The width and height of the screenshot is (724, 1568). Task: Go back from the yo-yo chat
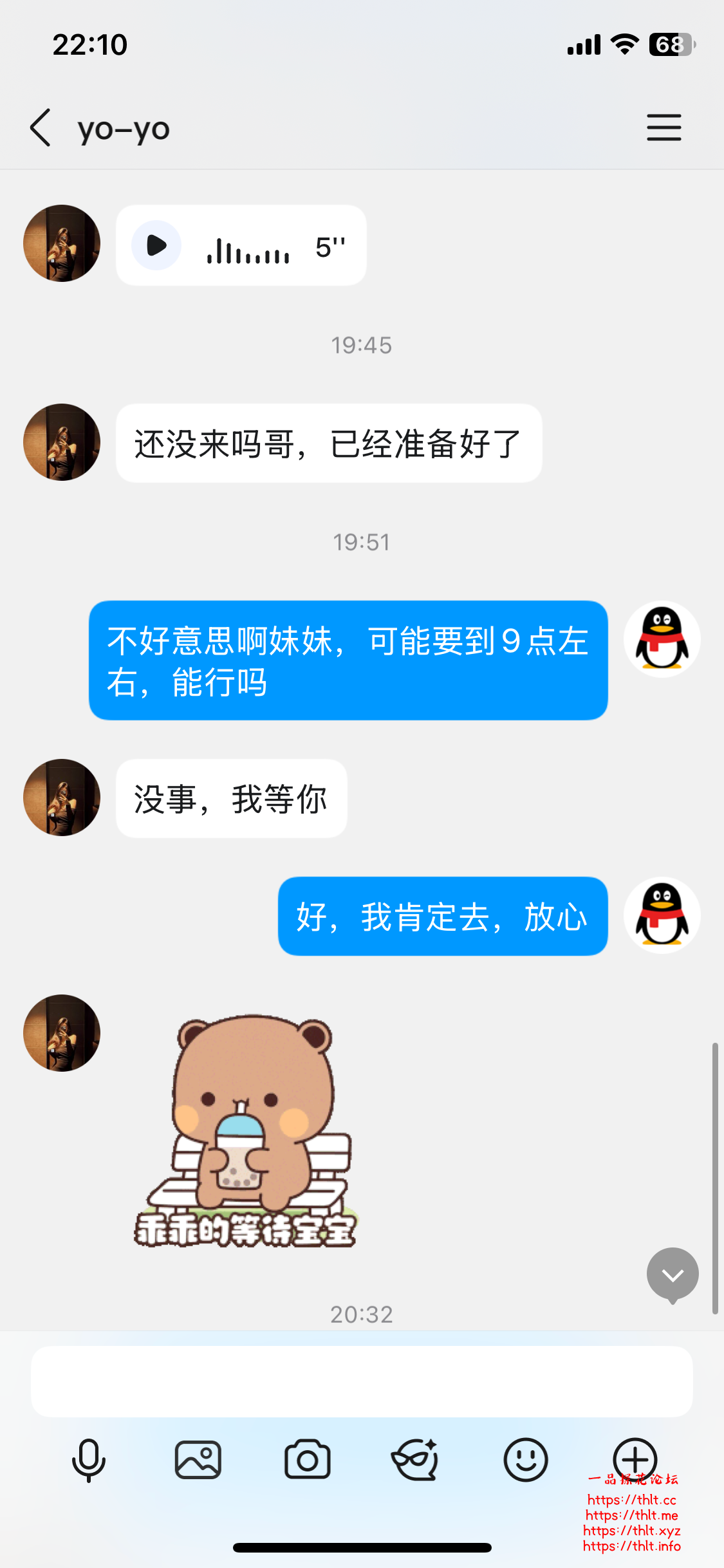point(41,128)
